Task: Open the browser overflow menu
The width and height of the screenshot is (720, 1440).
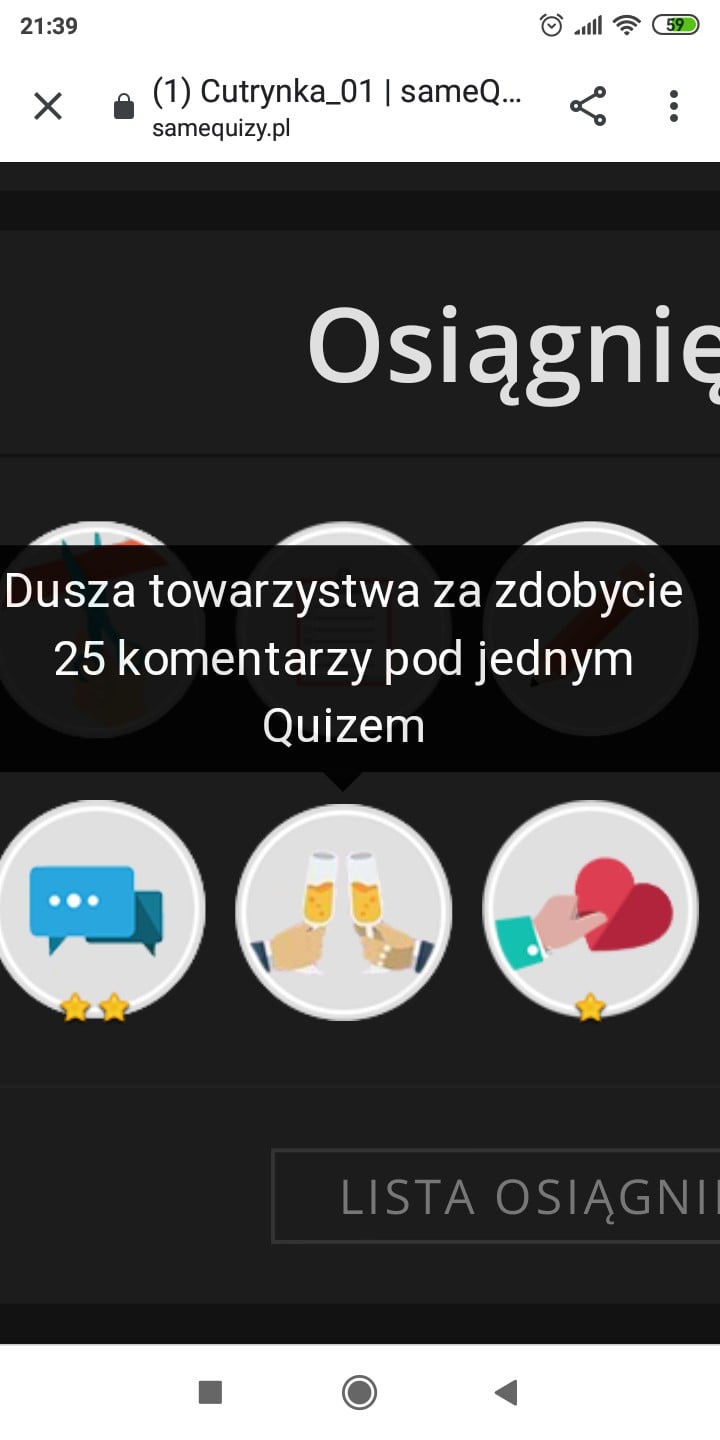Action: pos(674,106)
